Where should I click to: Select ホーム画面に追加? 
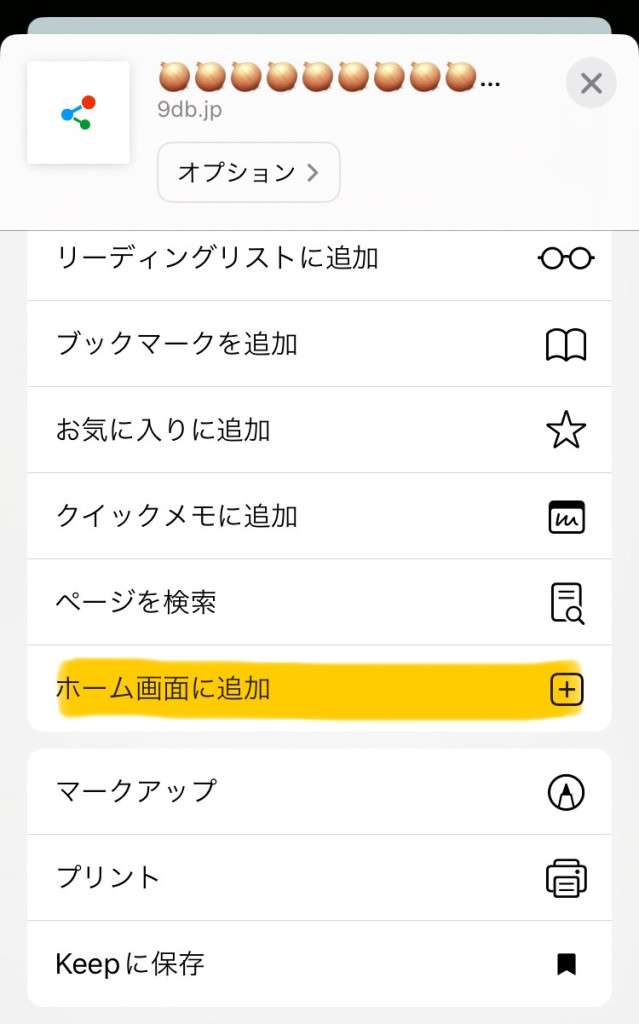pos(318,689)
